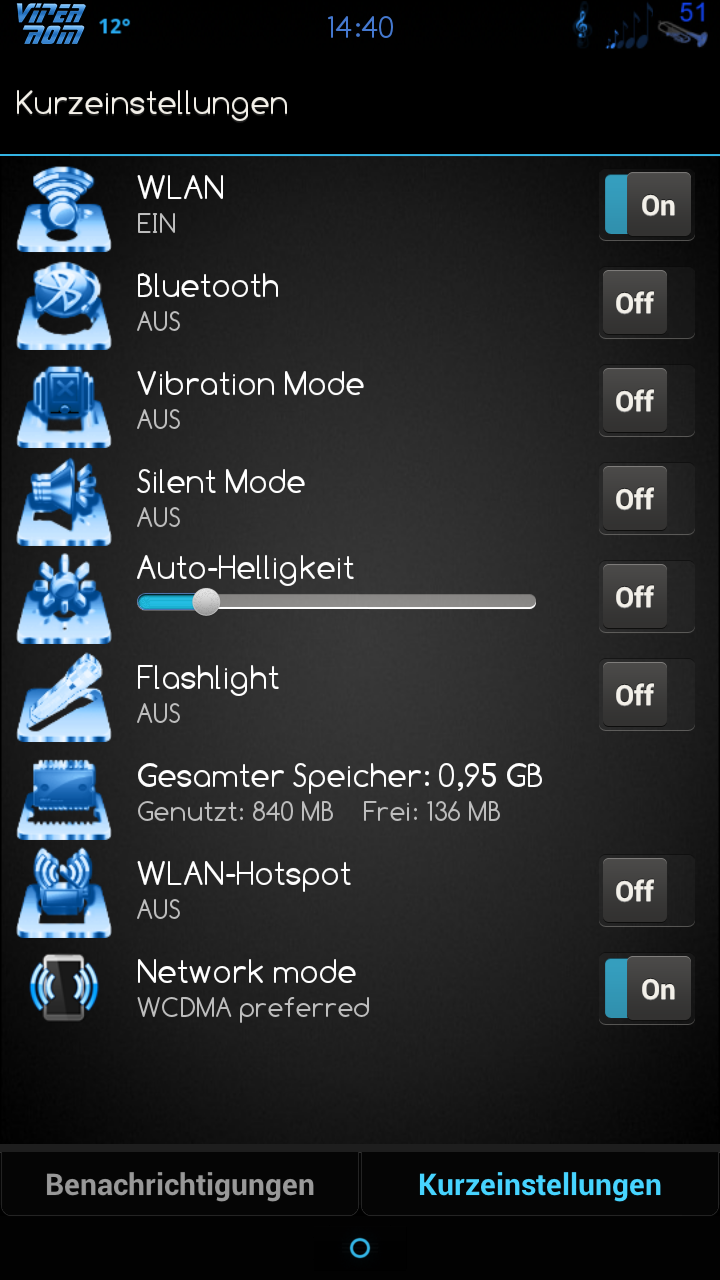Enable Bluetooth with its switch
The height and width of the screenshot is (1280, 720).
[647, 303]
